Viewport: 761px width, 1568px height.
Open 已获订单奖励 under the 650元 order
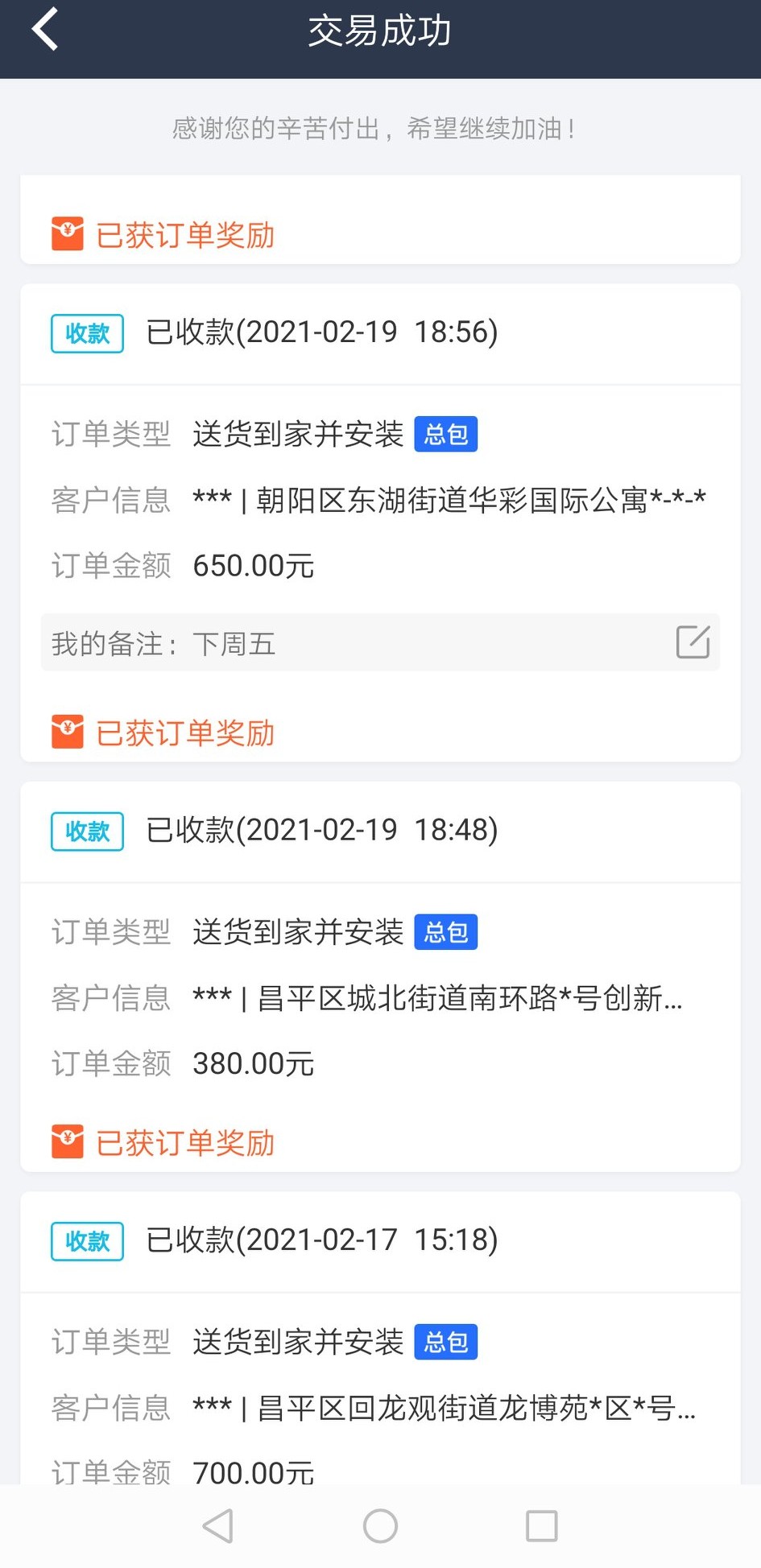[x=184, y=733]
